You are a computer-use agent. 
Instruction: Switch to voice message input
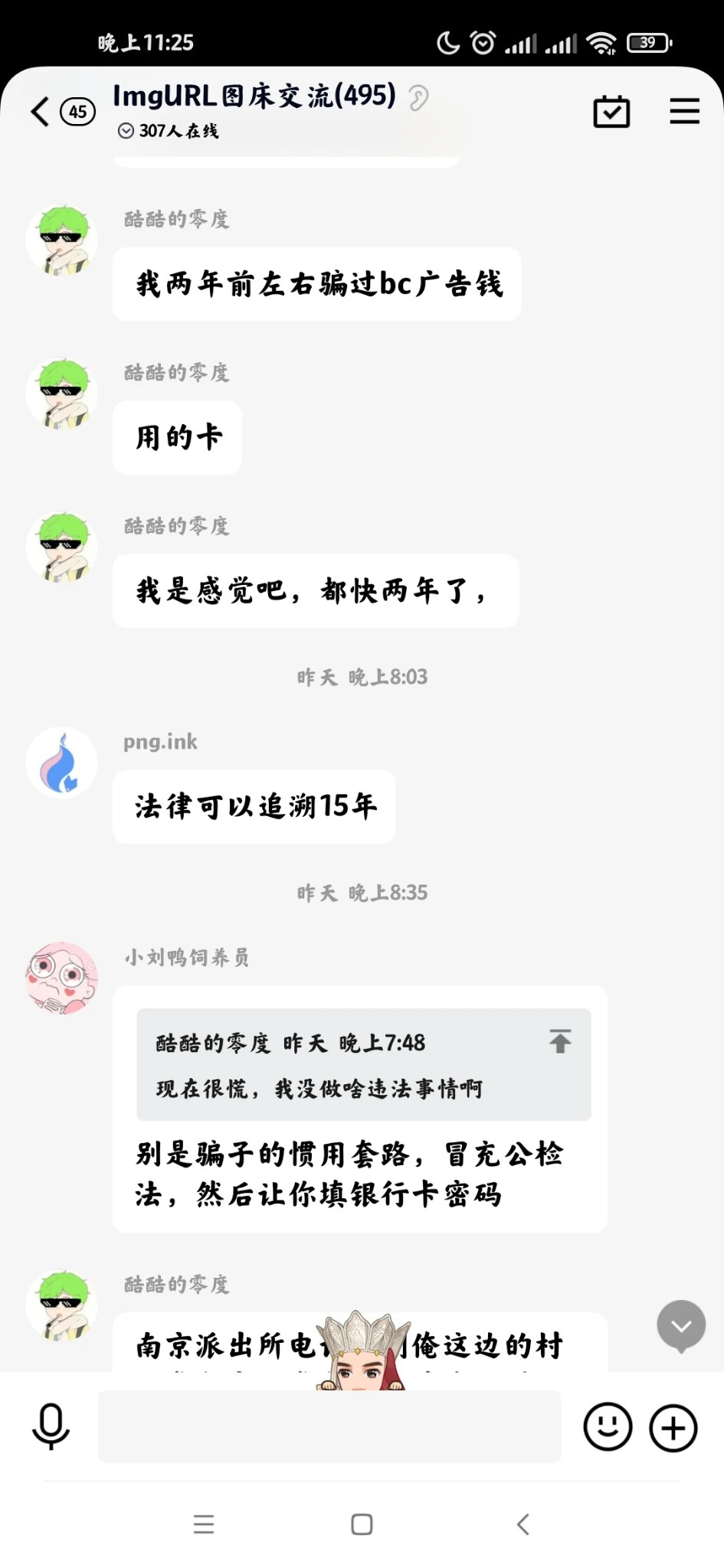click(x=51, y=1426)
